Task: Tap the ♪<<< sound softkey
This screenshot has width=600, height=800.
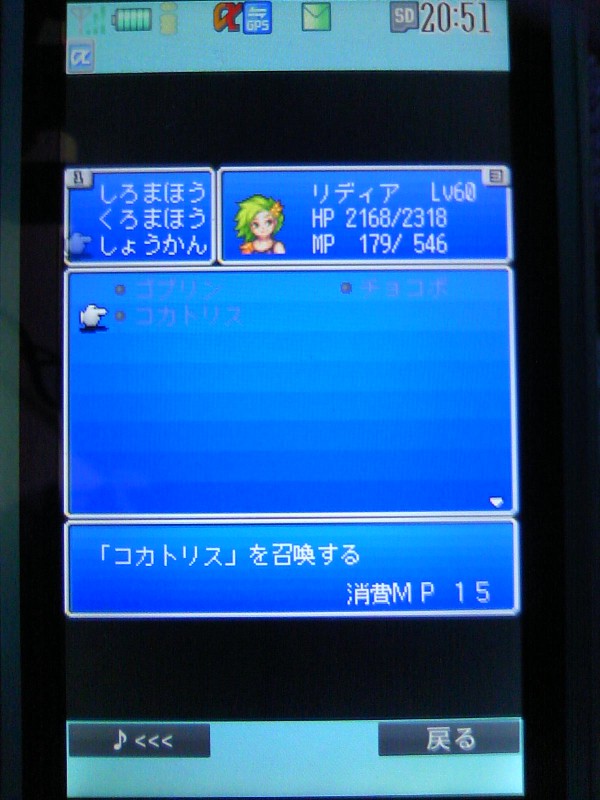Action: (139, 740)
